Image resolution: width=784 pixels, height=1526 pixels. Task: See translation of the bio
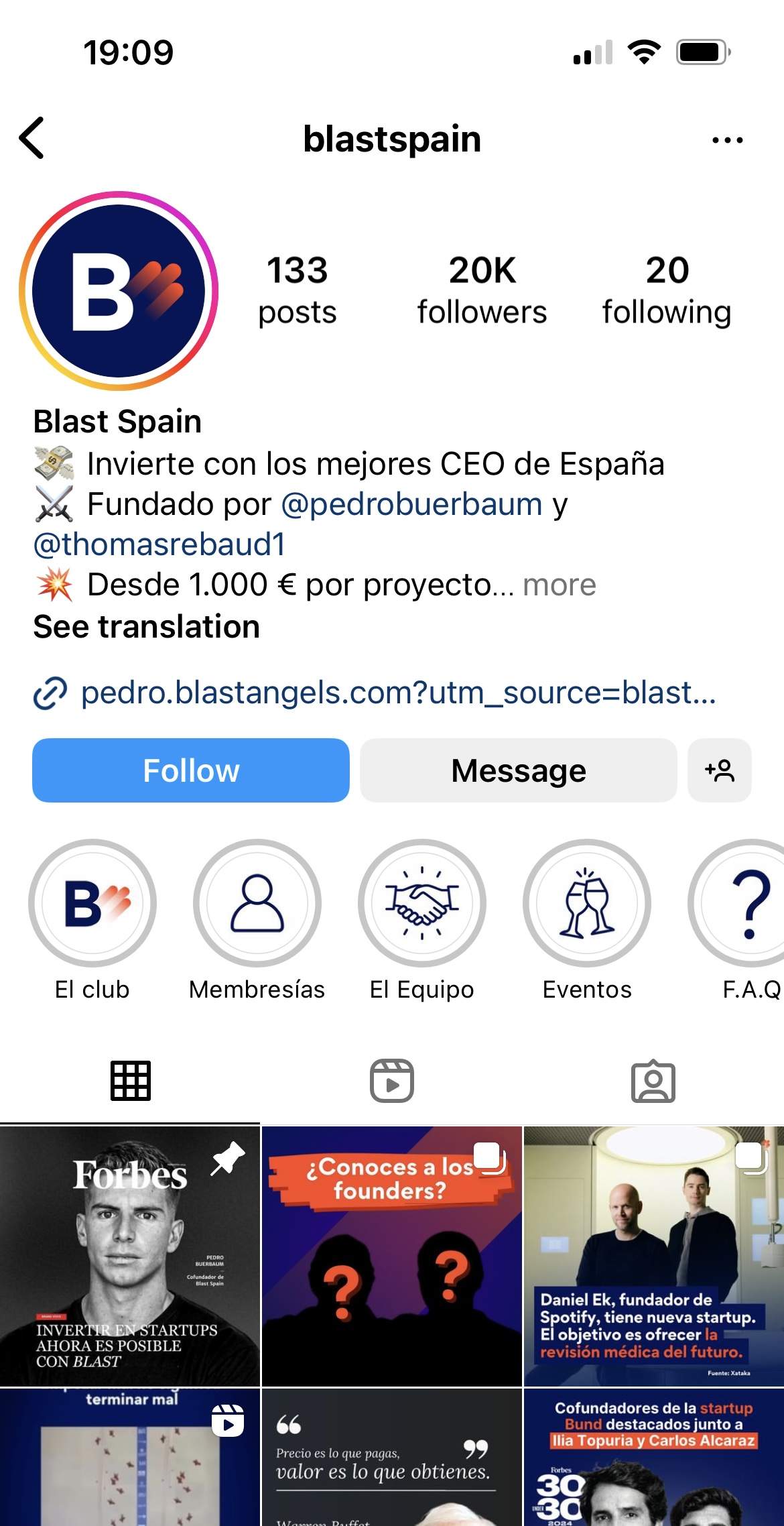[147, 627]
